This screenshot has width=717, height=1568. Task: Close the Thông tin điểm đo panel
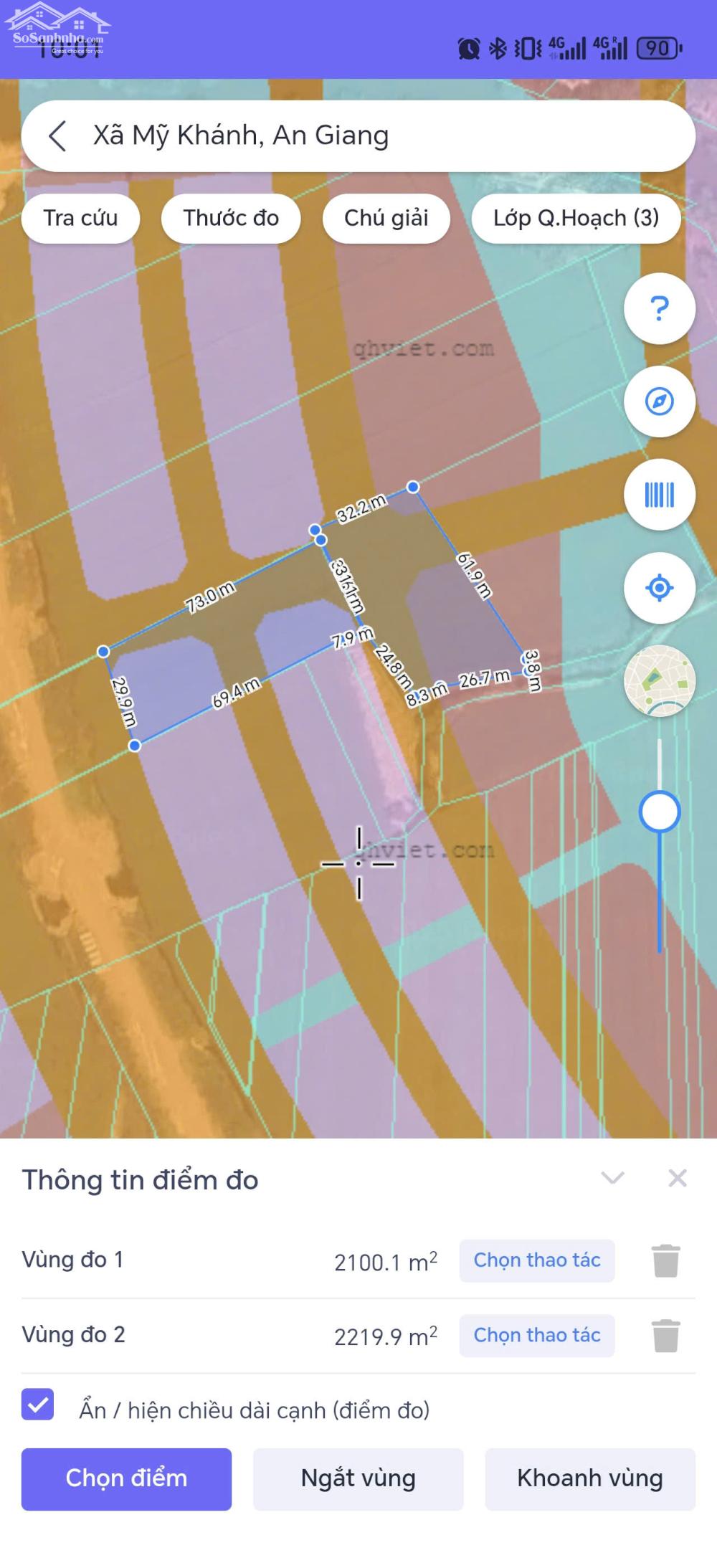(677, 1178)
